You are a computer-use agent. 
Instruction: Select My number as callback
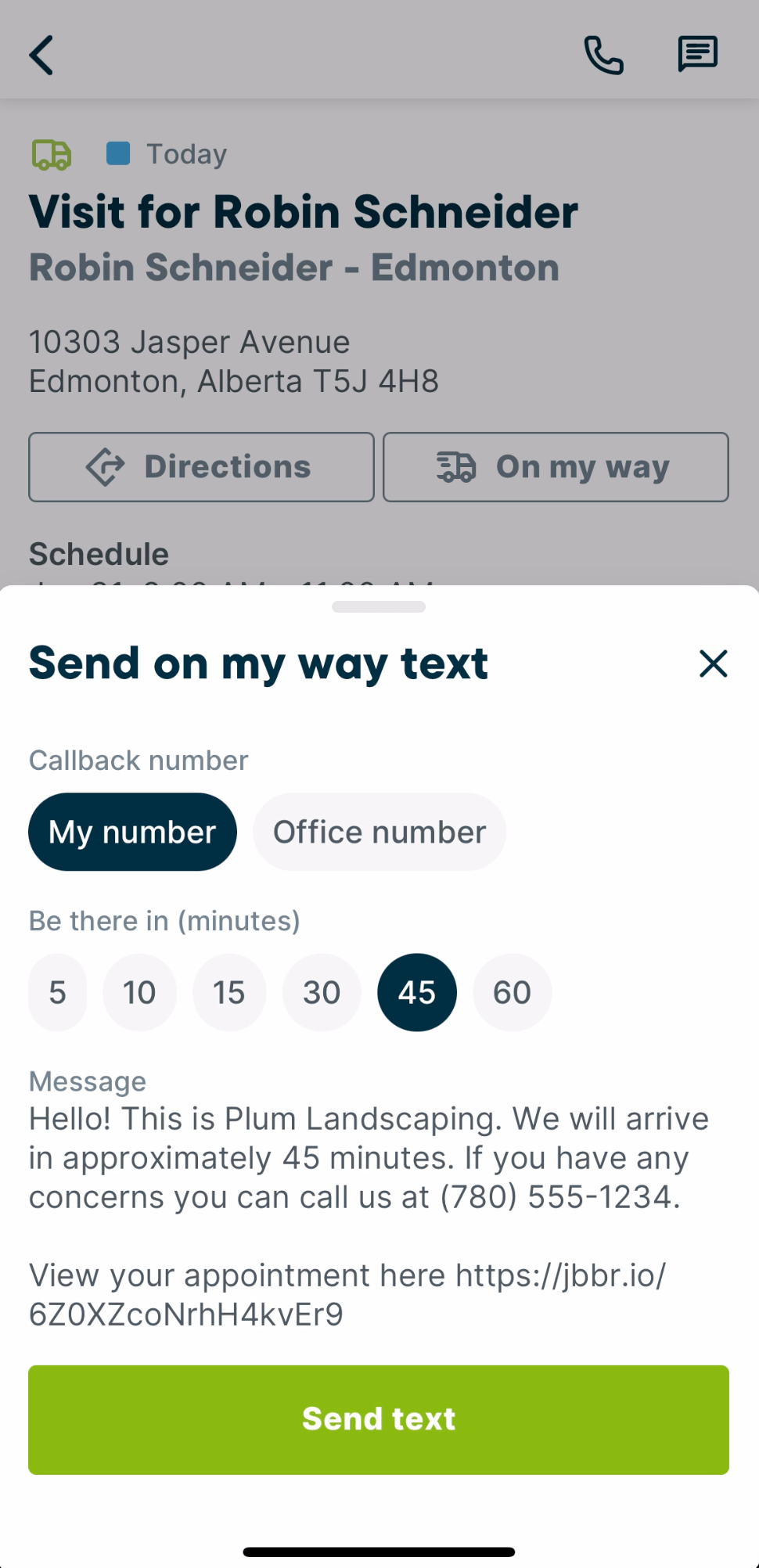click(132, 832)
